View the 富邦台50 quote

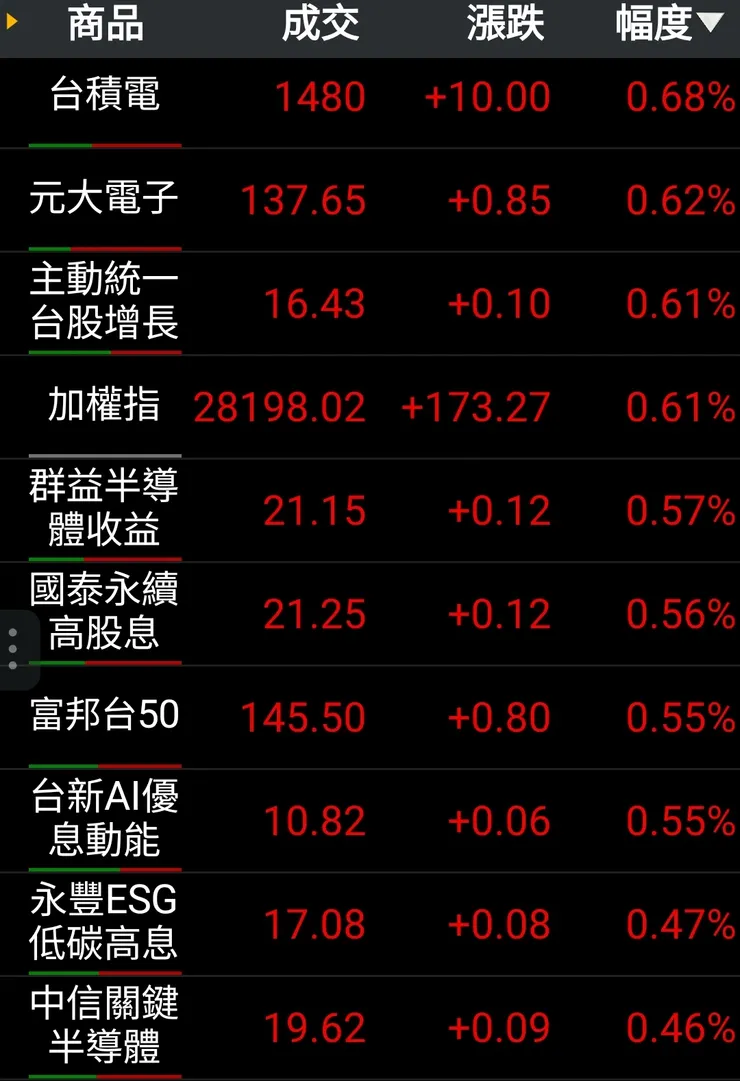pyautogui.click(x=105, y=716)
